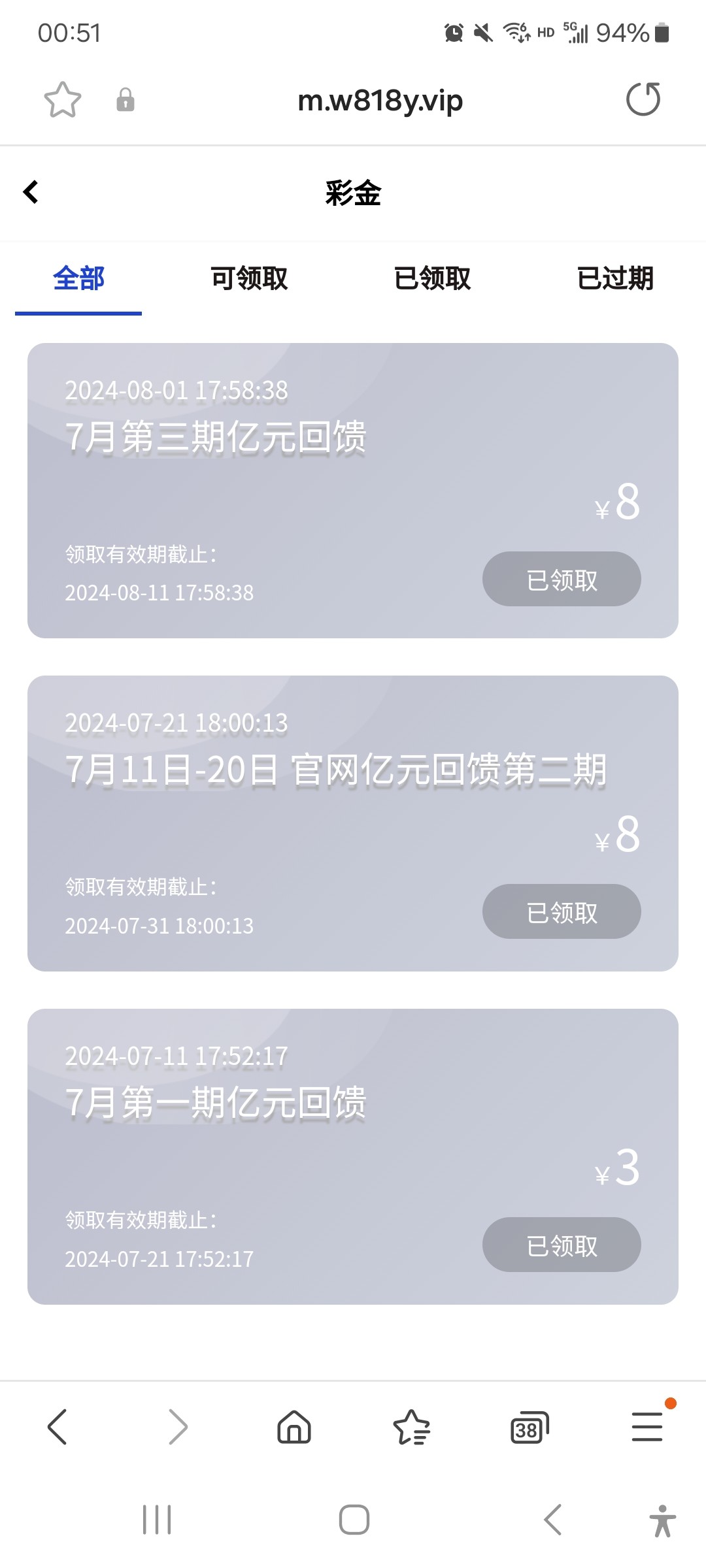706x1568 pixels.
Task: Open the m.w818y.vip address bar
Action: pyautogui.click(x=380, y=101)
